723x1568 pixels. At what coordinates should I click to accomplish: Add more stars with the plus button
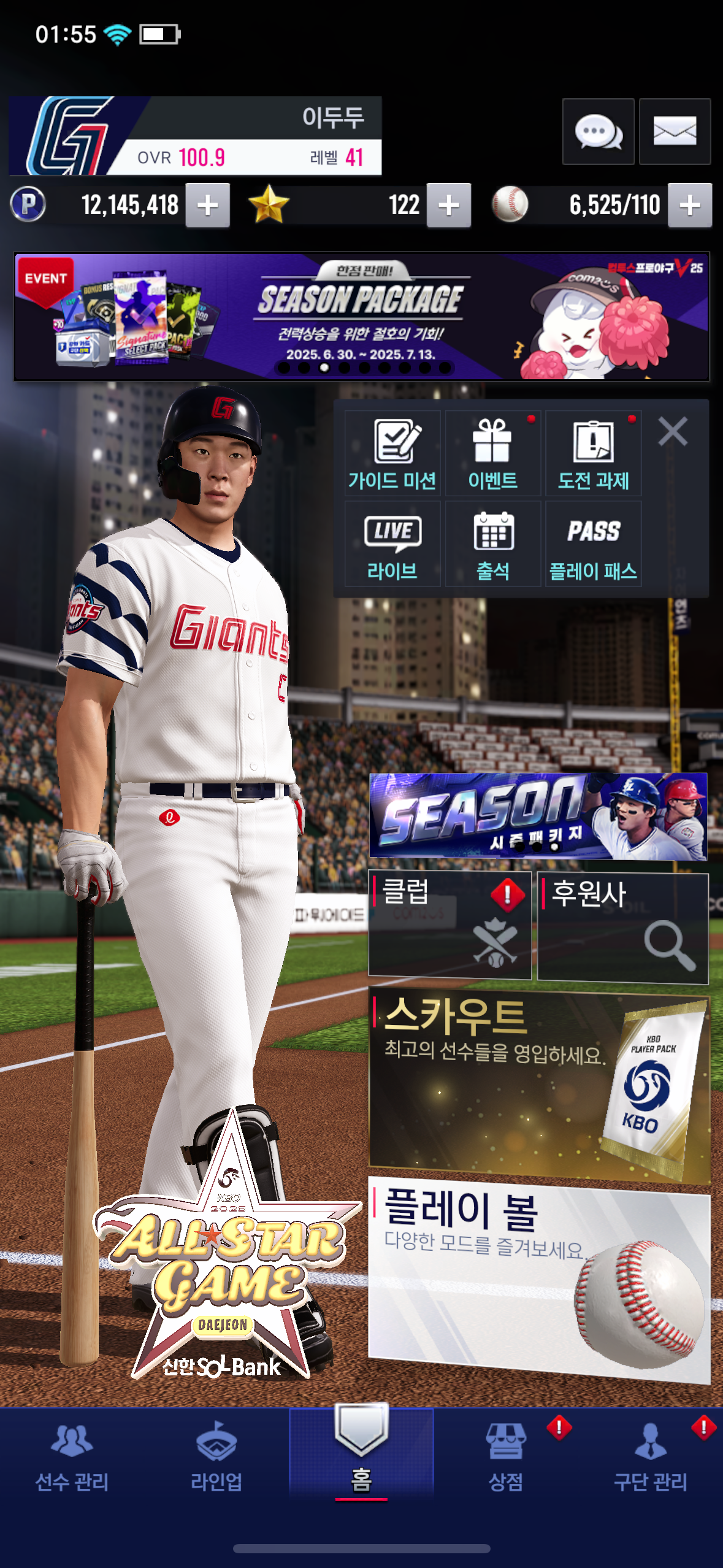449,206
